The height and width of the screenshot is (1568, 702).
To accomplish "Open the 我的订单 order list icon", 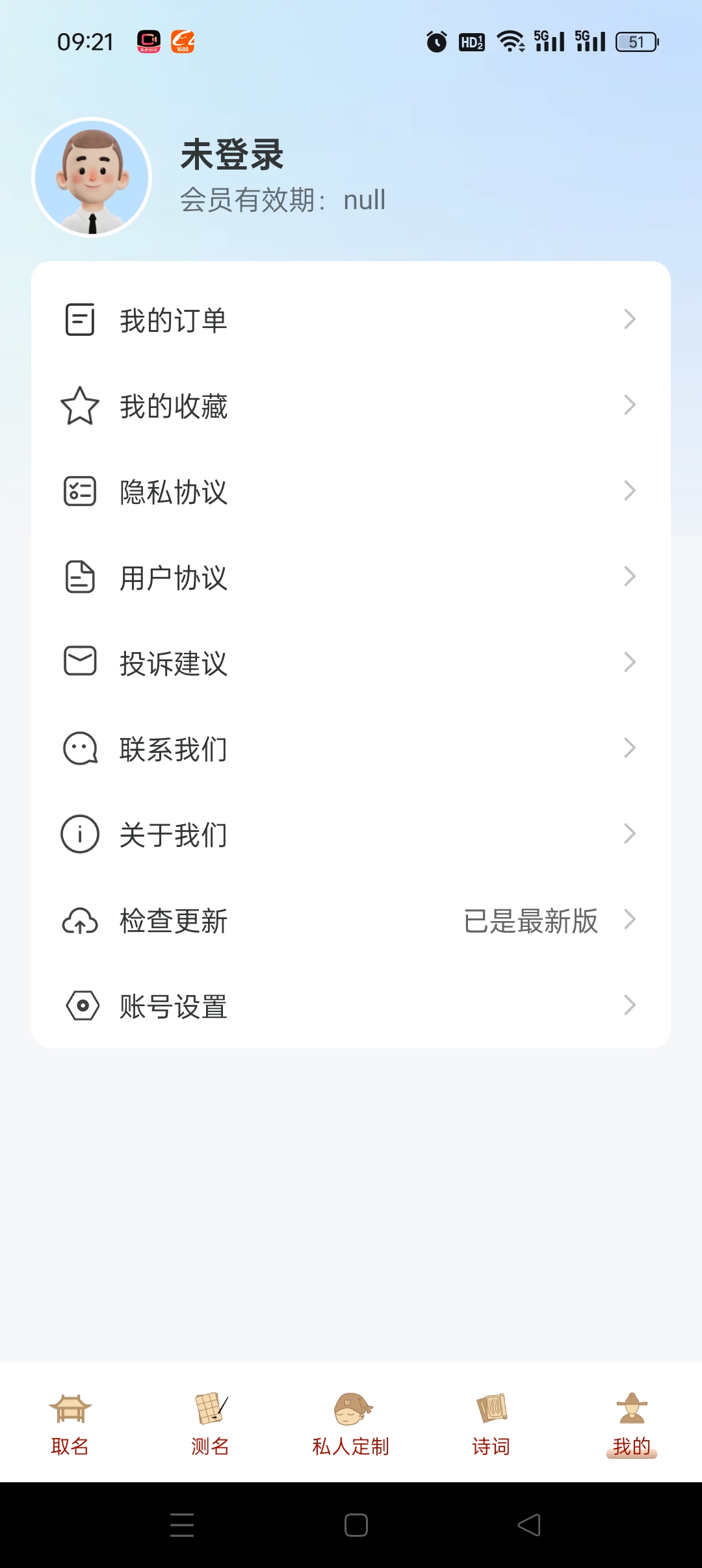I will tap(79, 319).
